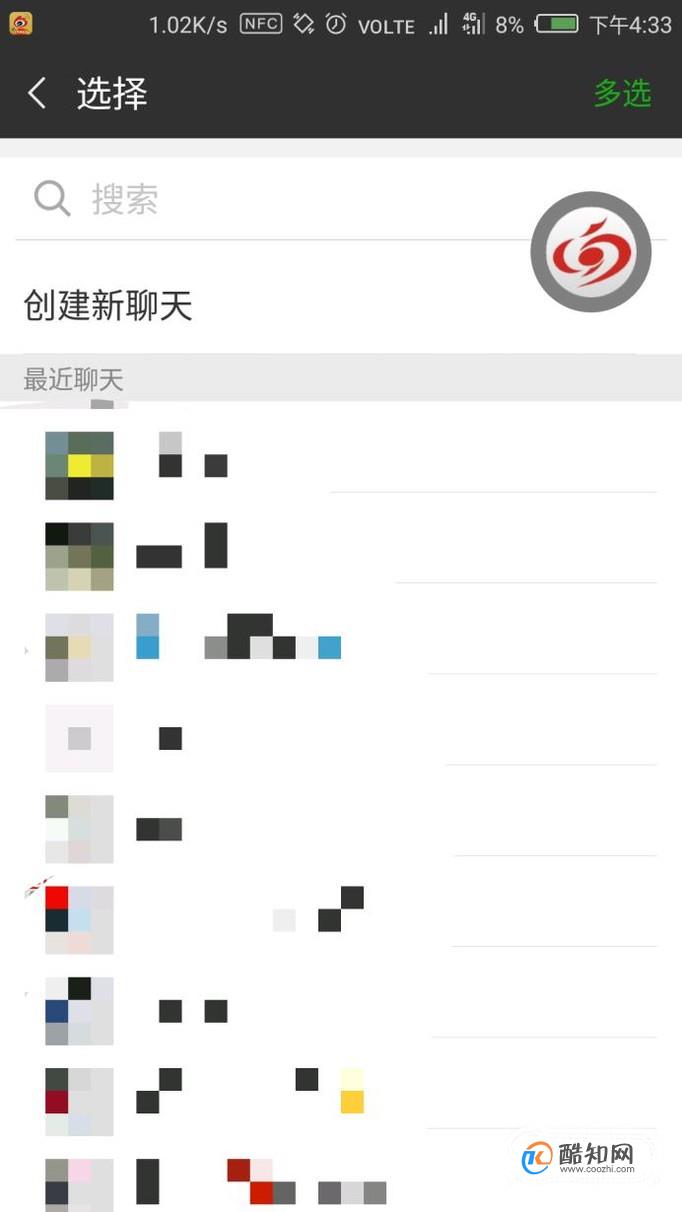Tap 多选 to enable multi-select
This screenshot has width=682, height=1212.
point(622,94)
